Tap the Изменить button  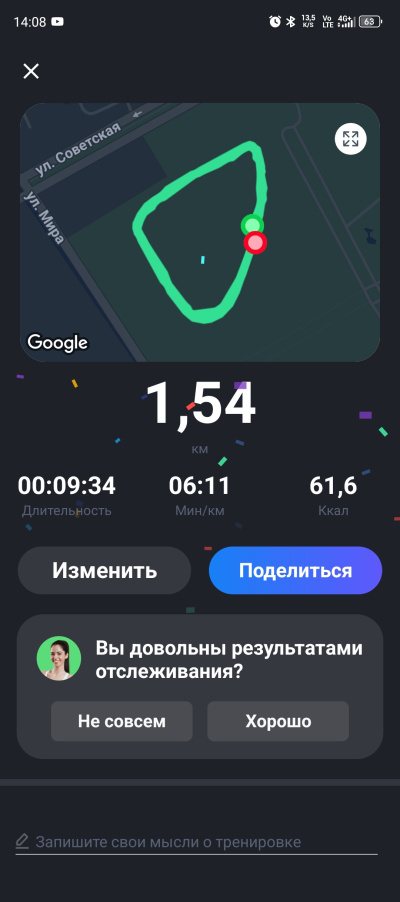point(104,570)
